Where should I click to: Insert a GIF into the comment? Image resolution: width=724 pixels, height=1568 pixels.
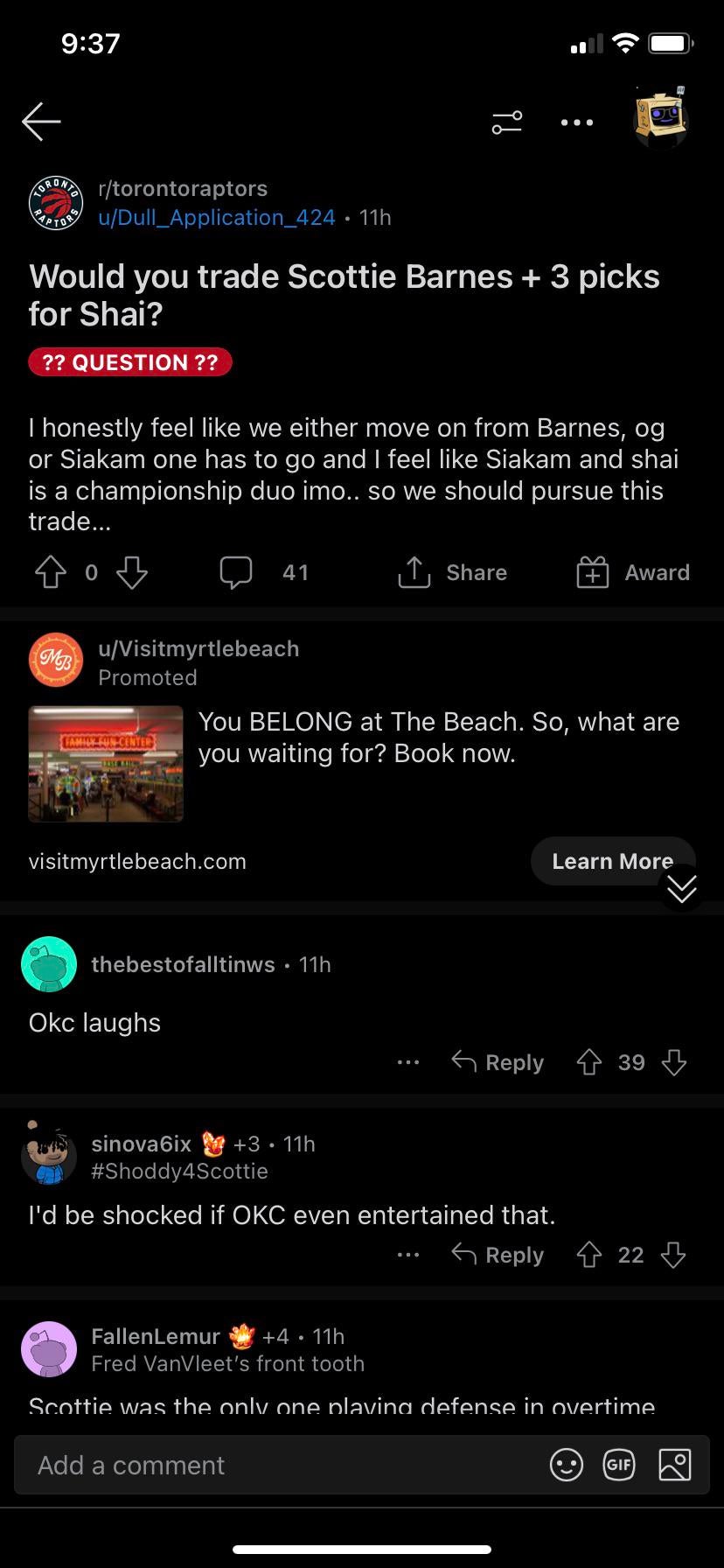(619, 1465)
